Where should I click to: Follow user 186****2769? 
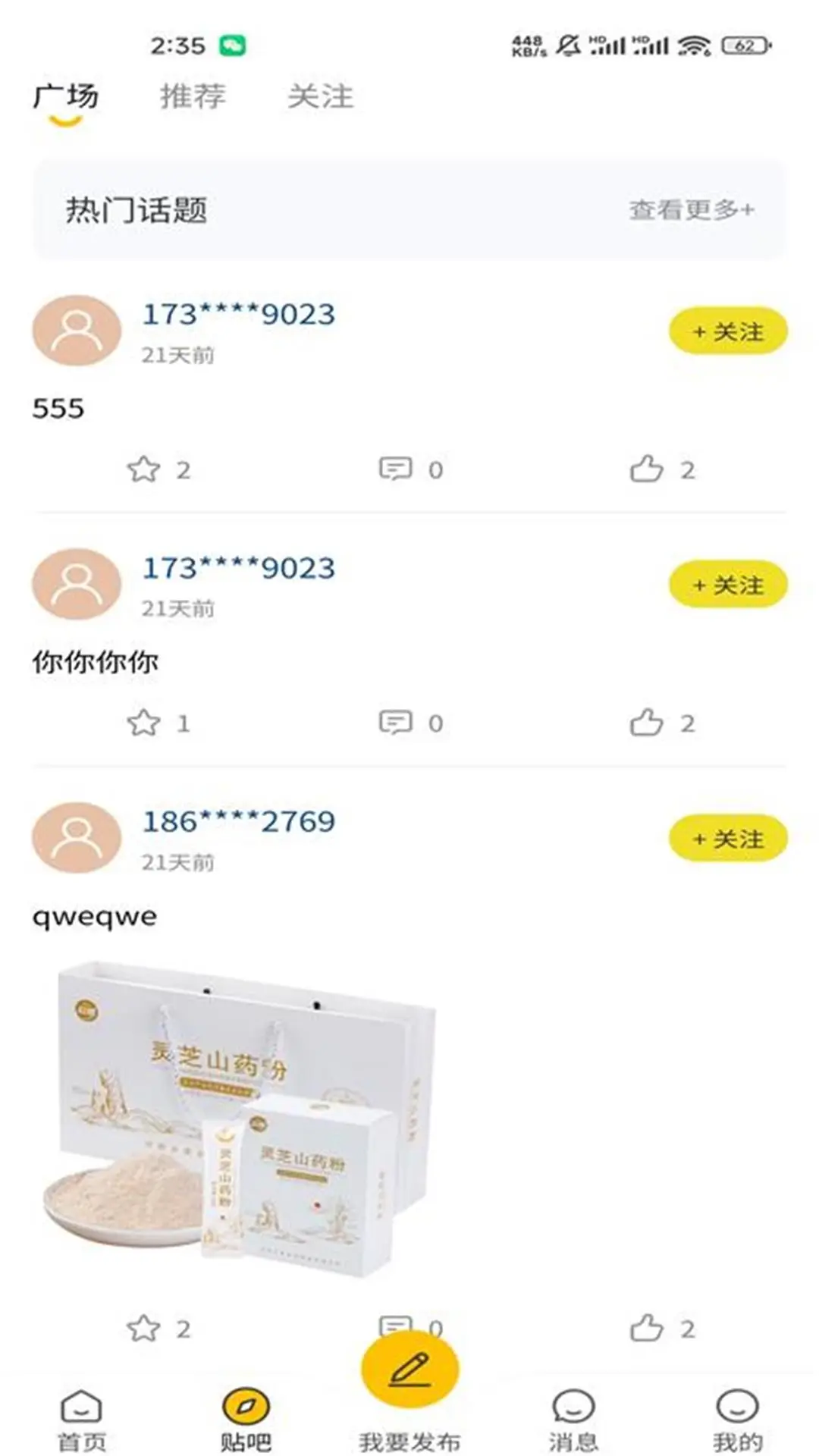coord(726,836)
